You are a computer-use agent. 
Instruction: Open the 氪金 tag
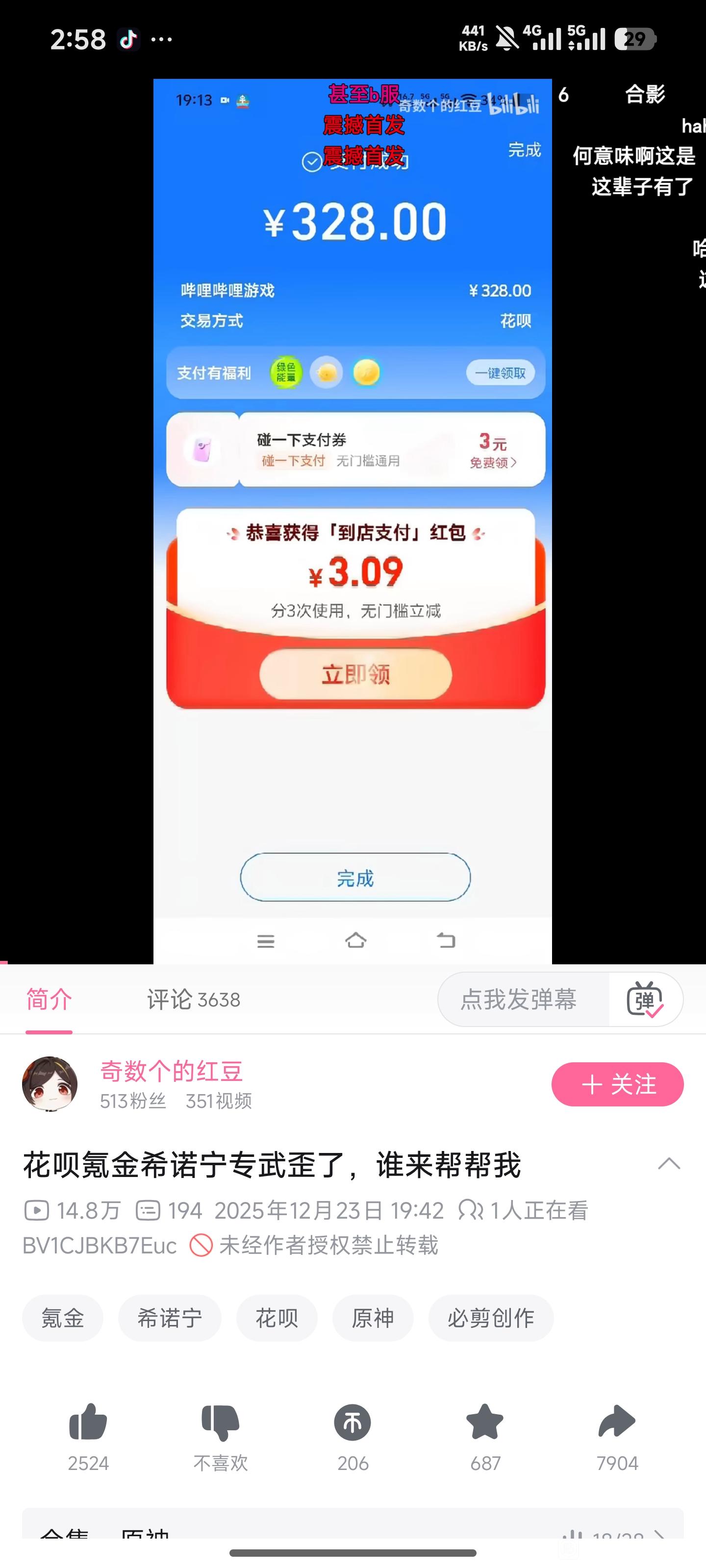tap(63, 1318)
